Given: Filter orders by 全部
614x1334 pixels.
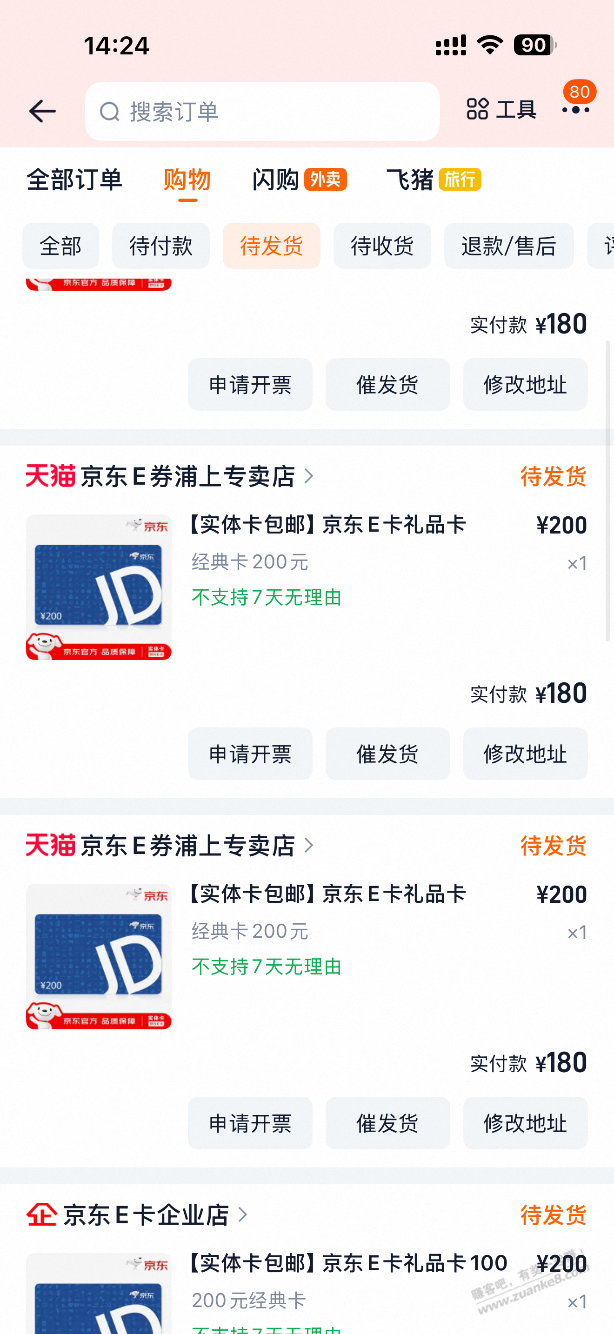Looking at the screenshot, I should click(60, 246).
